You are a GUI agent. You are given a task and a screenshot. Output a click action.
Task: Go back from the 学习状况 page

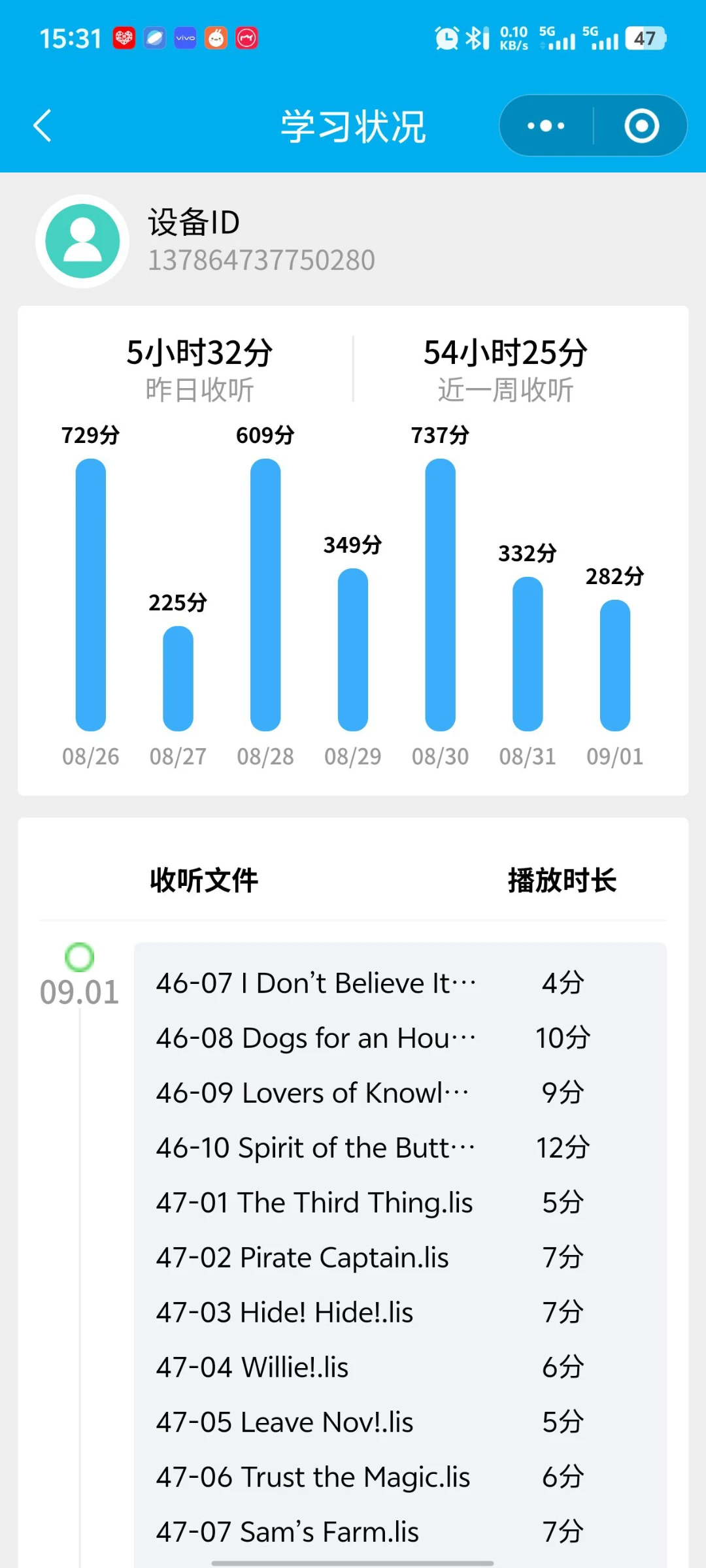42,125
